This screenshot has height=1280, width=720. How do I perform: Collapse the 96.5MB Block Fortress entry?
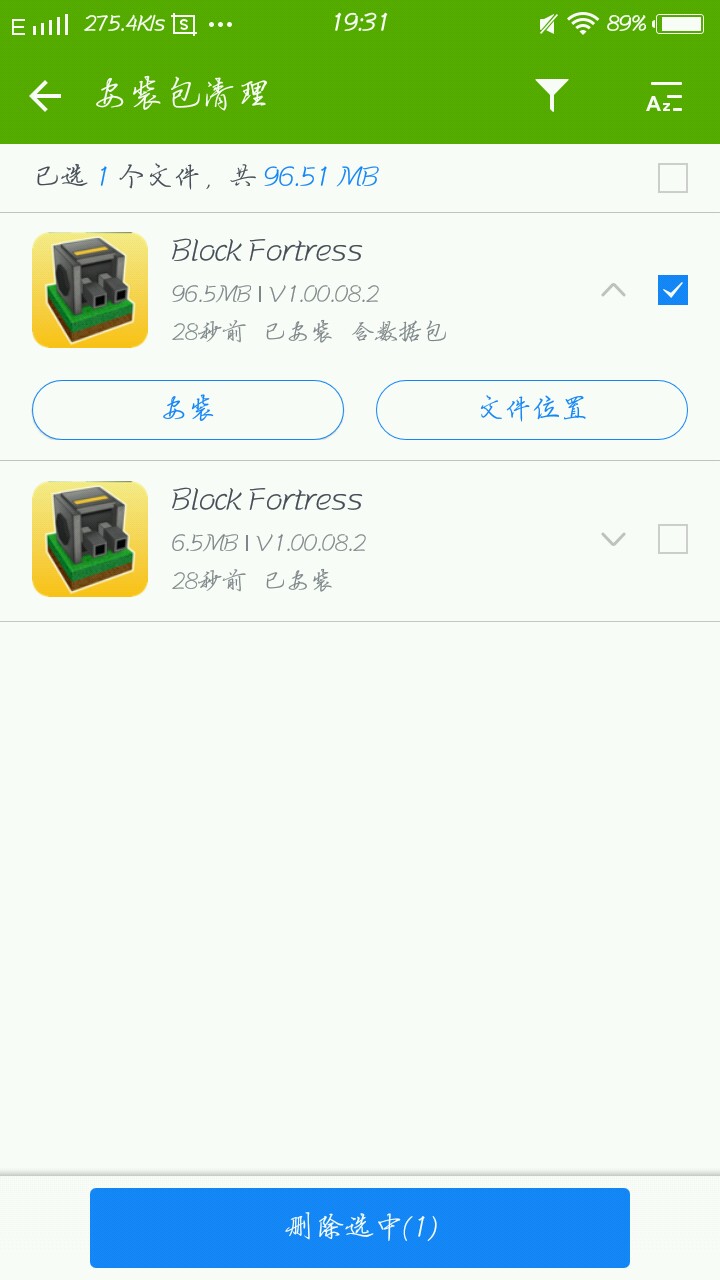pyautogui.click(x=613, y=290)
